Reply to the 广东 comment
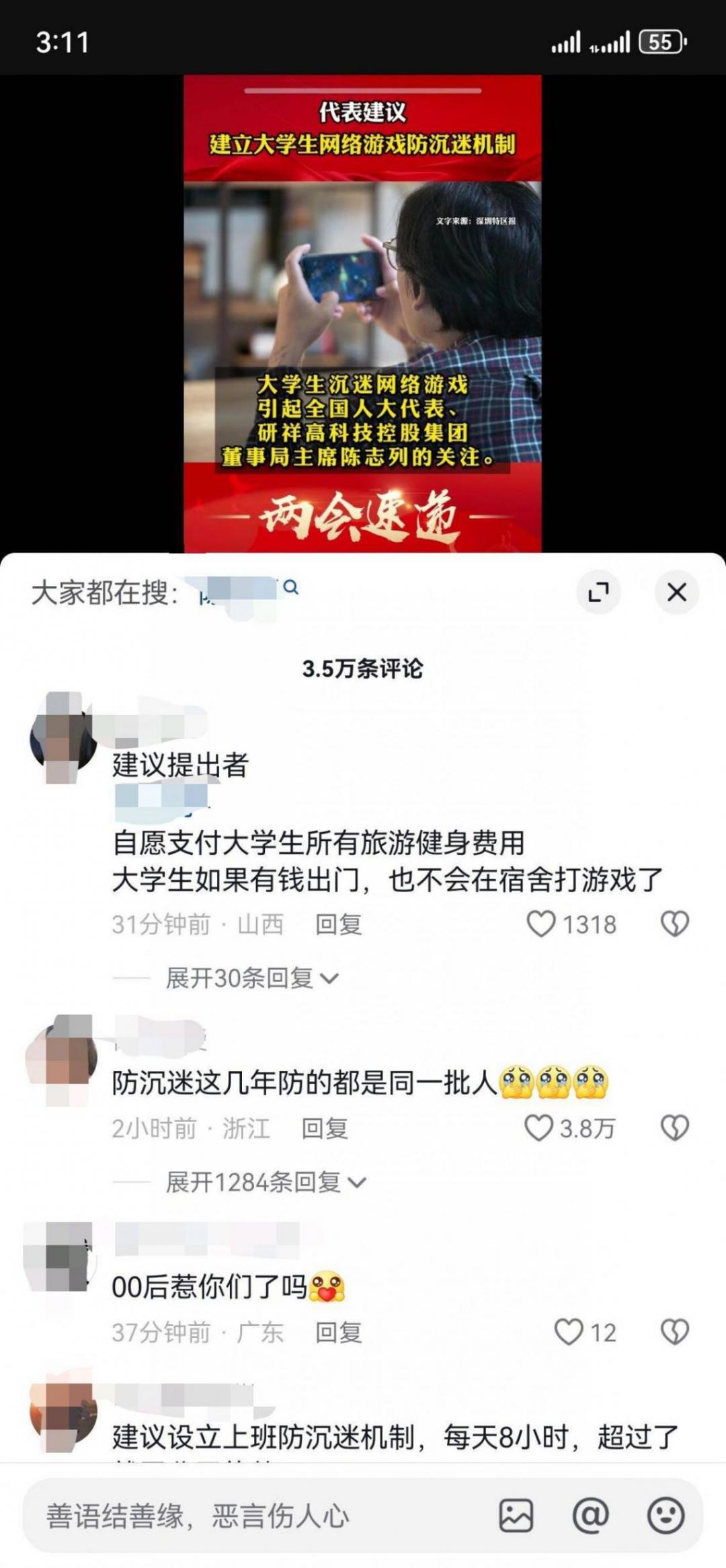Screen dimensions: 726x1568 (x=338, y=1332)
